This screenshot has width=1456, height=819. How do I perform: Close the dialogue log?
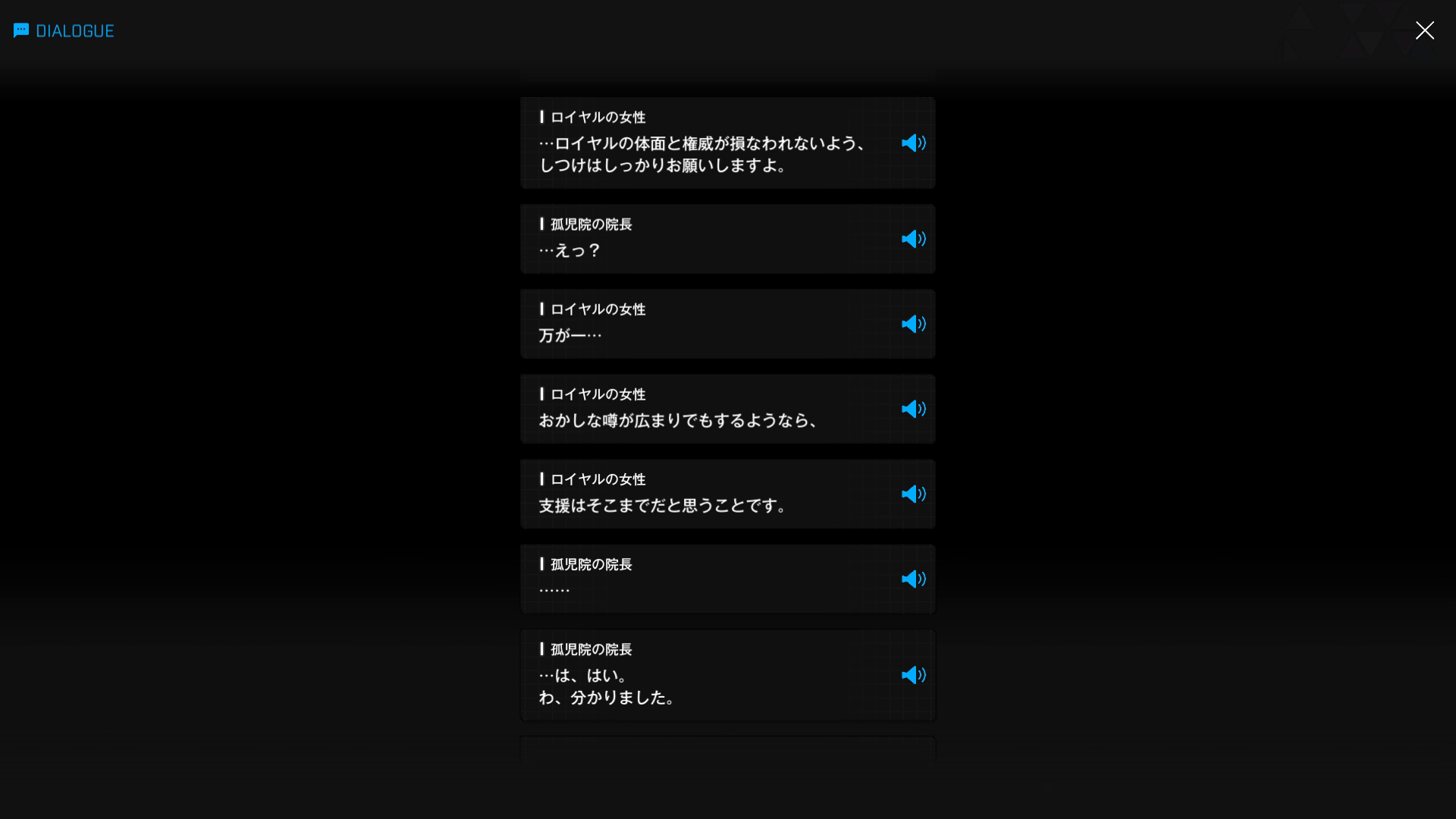point(1424,30)
